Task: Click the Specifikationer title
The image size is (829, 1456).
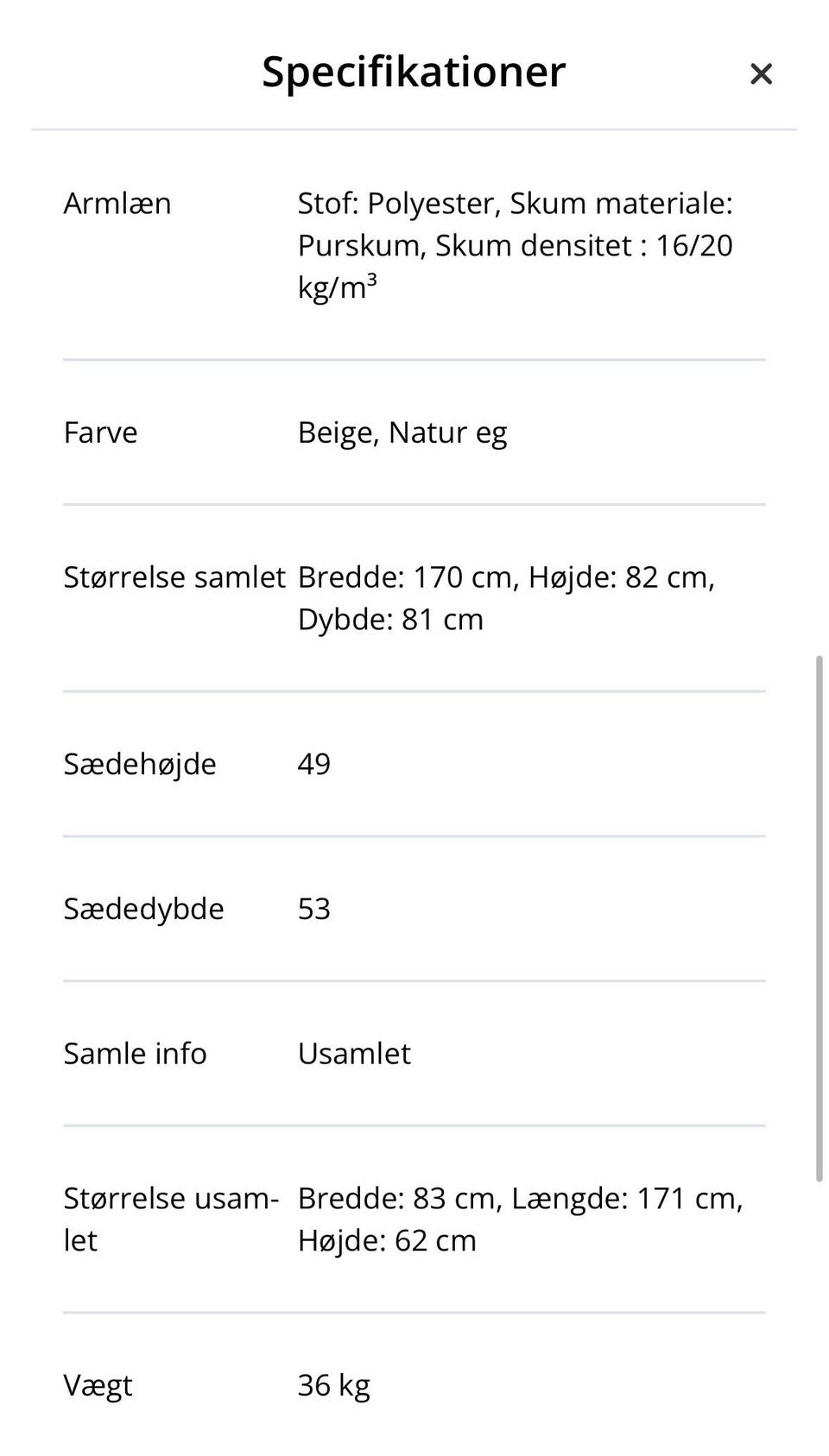Action: click(413, 72)
